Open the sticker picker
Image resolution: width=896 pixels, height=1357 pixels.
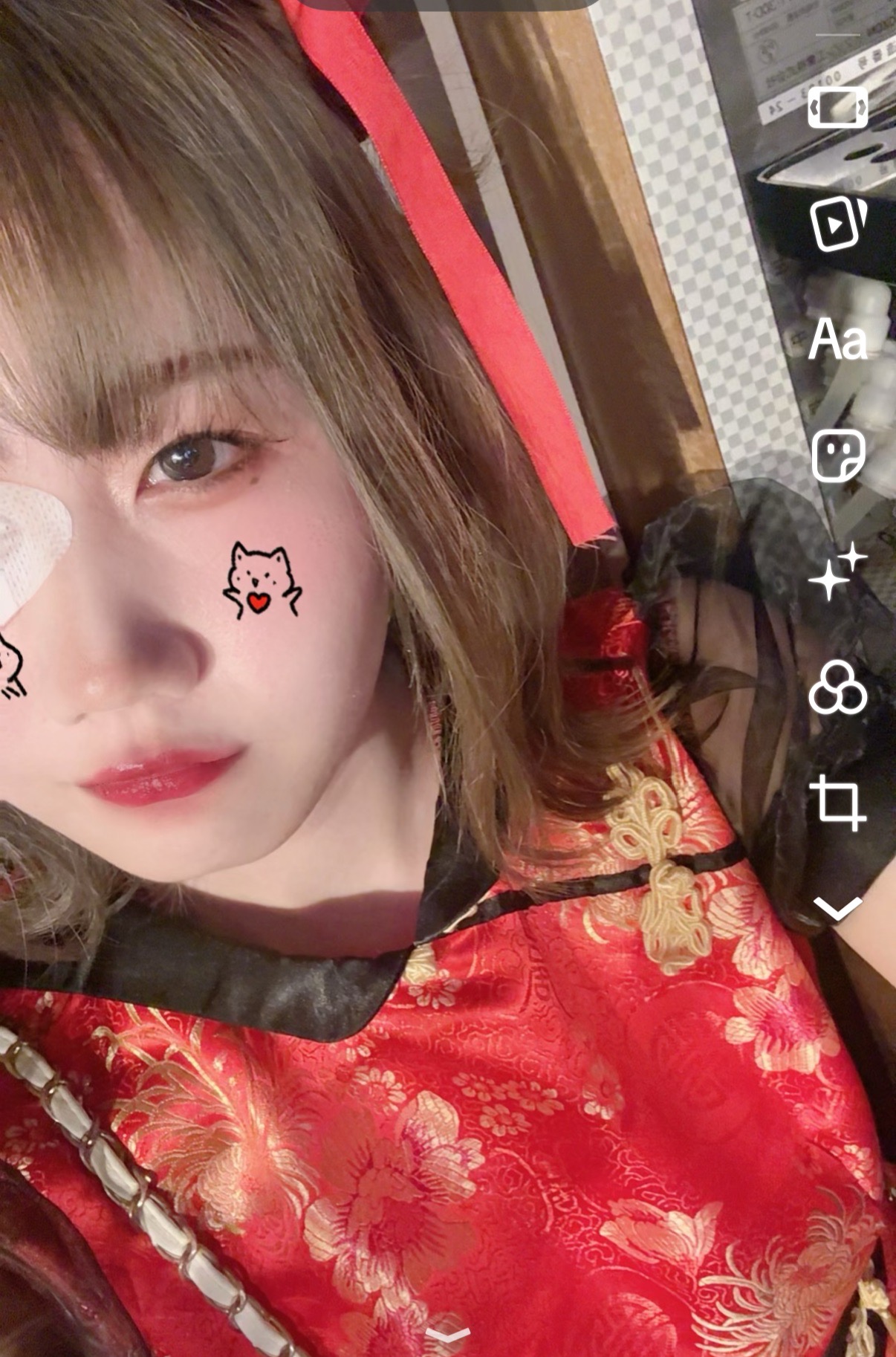[x=838, y=455]
